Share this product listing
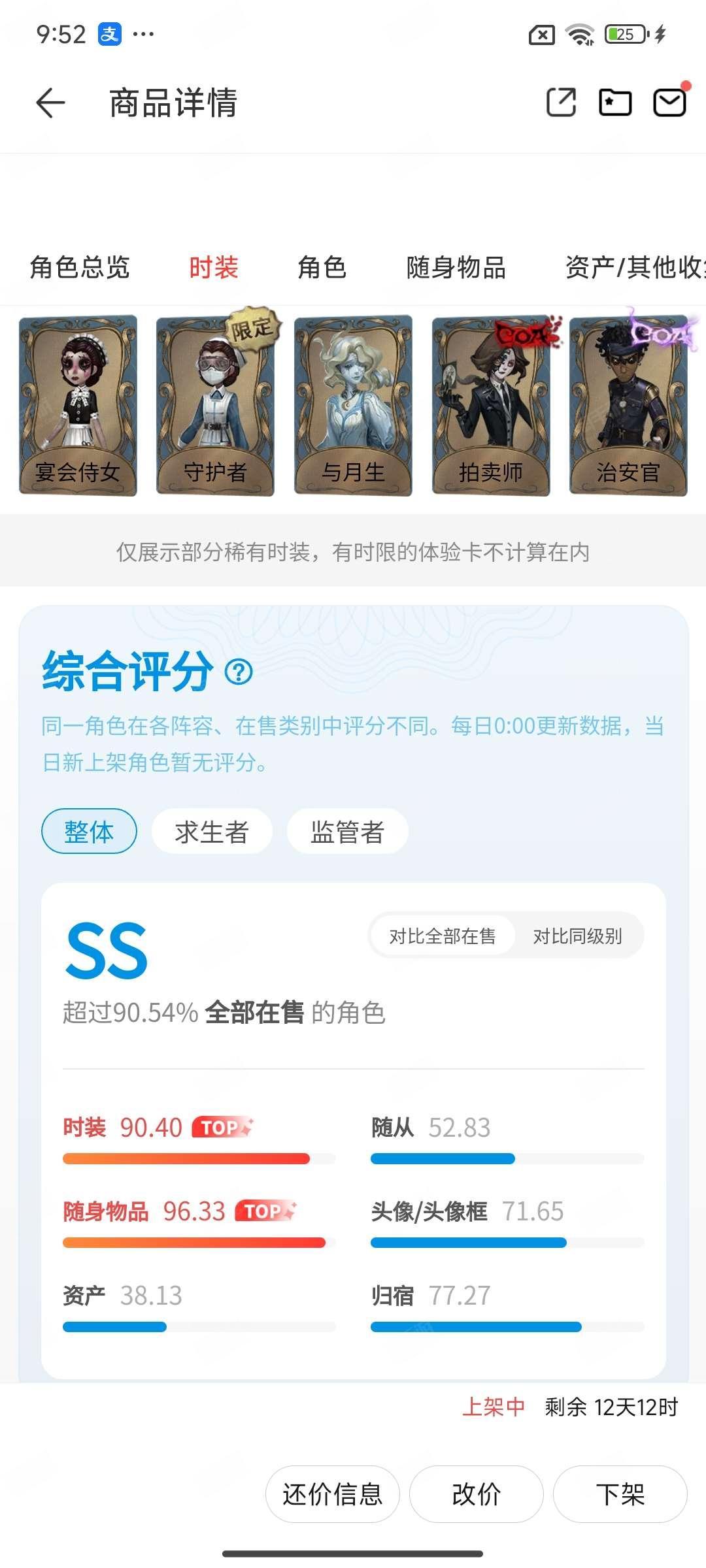 (x=561, y=103)
